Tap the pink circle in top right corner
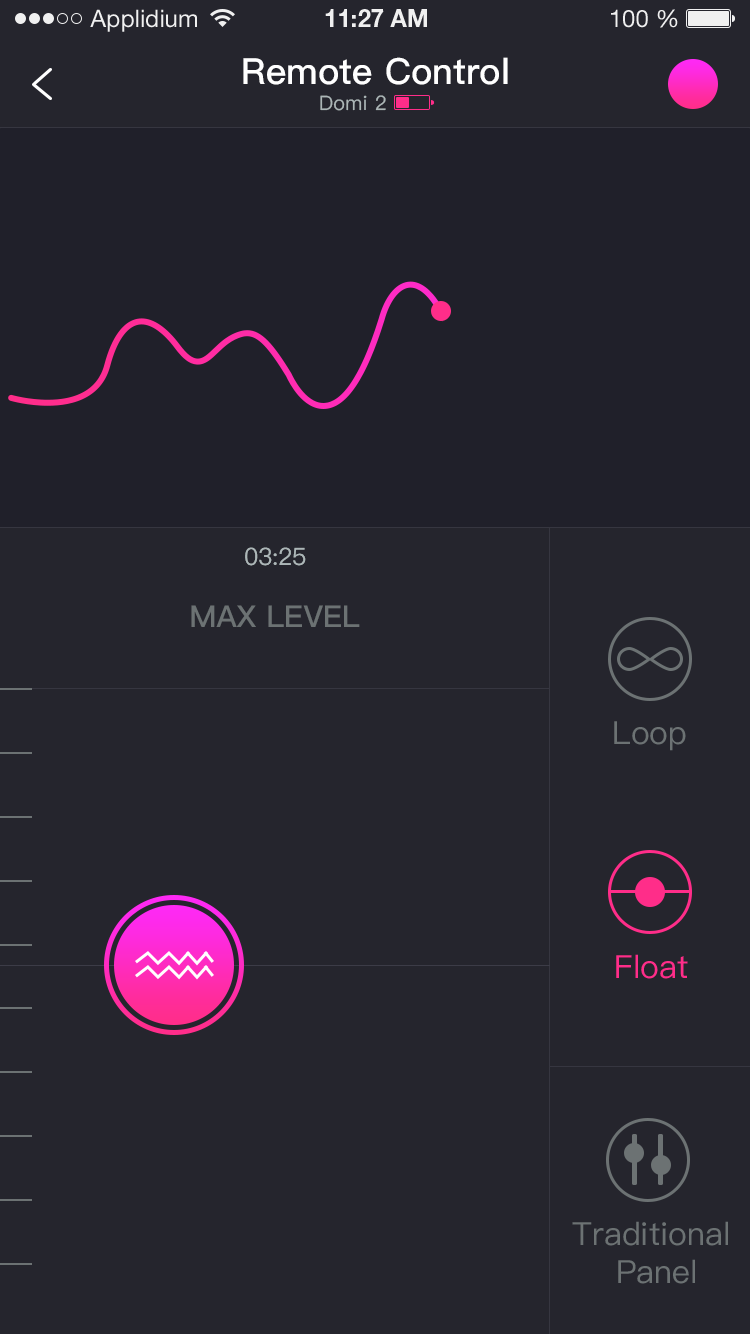 693,84
